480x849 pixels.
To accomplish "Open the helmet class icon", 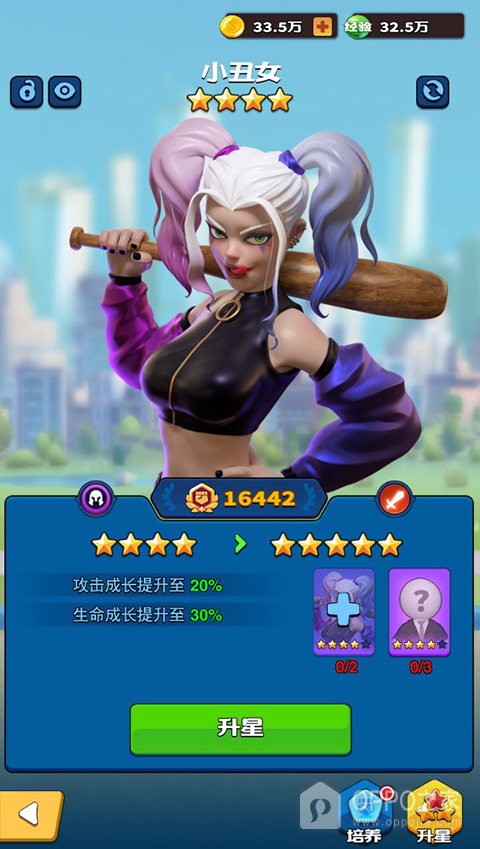I will (x=95, y=499).
